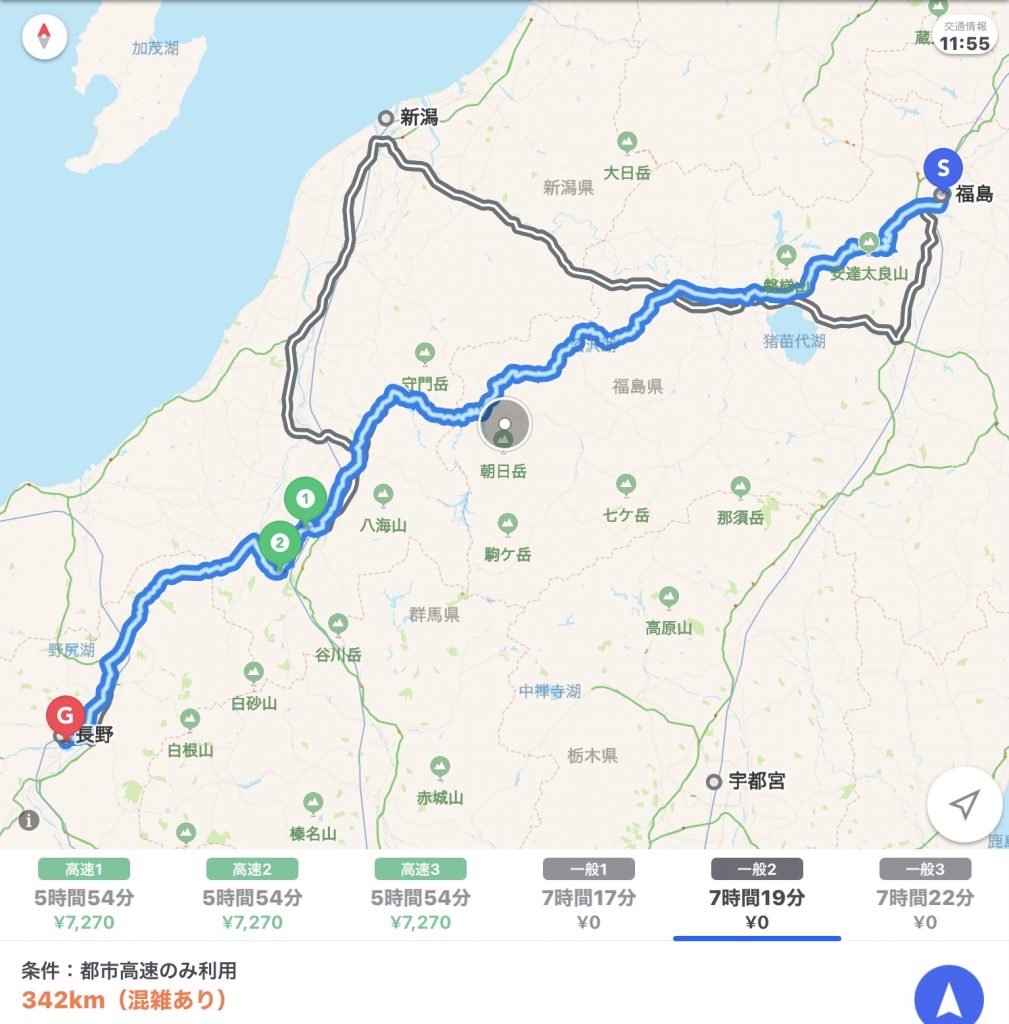Select the 高速1 route option

click(x=84, y=895)
